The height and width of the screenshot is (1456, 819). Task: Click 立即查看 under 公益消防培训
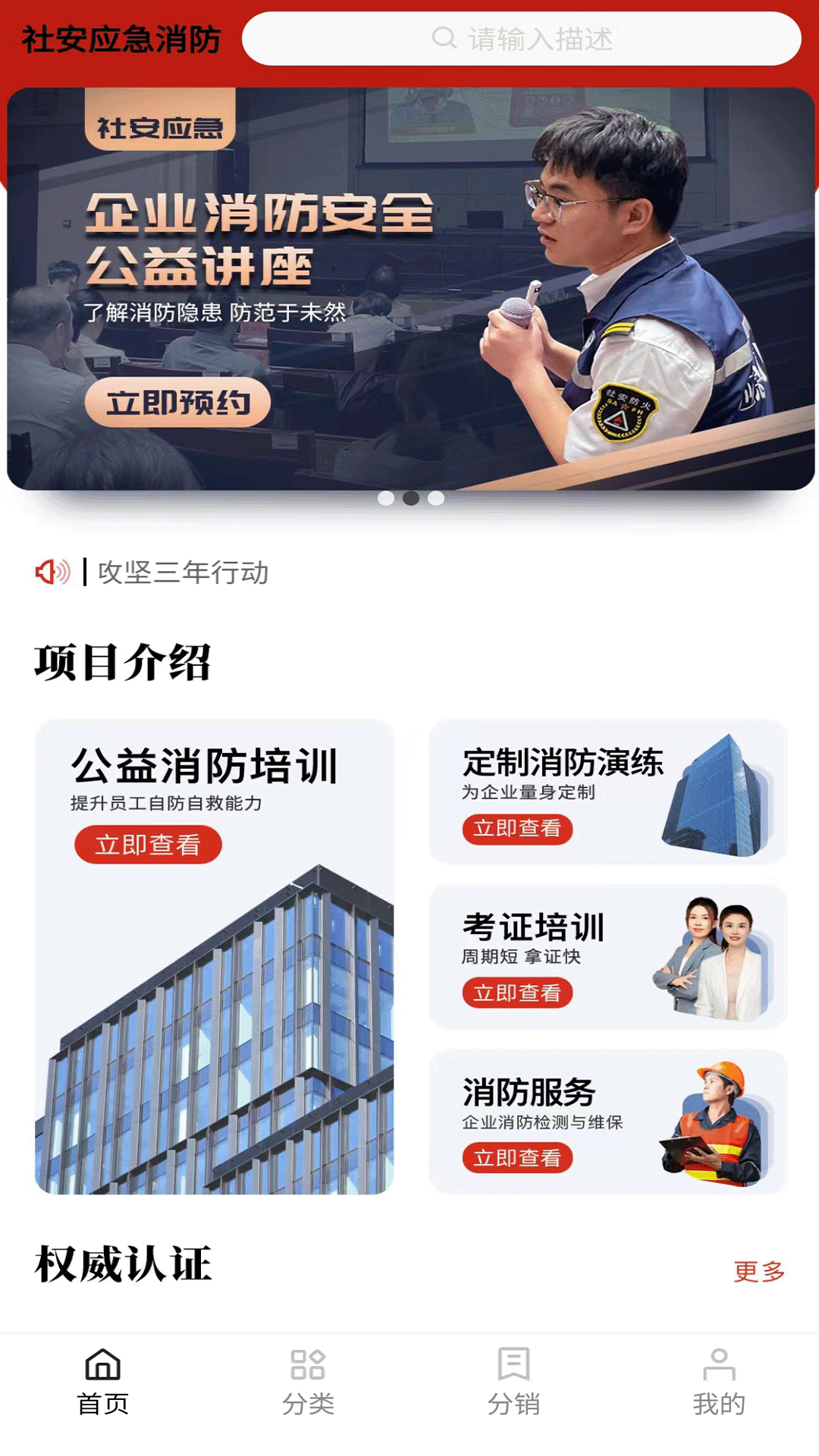tap(146, 844)
